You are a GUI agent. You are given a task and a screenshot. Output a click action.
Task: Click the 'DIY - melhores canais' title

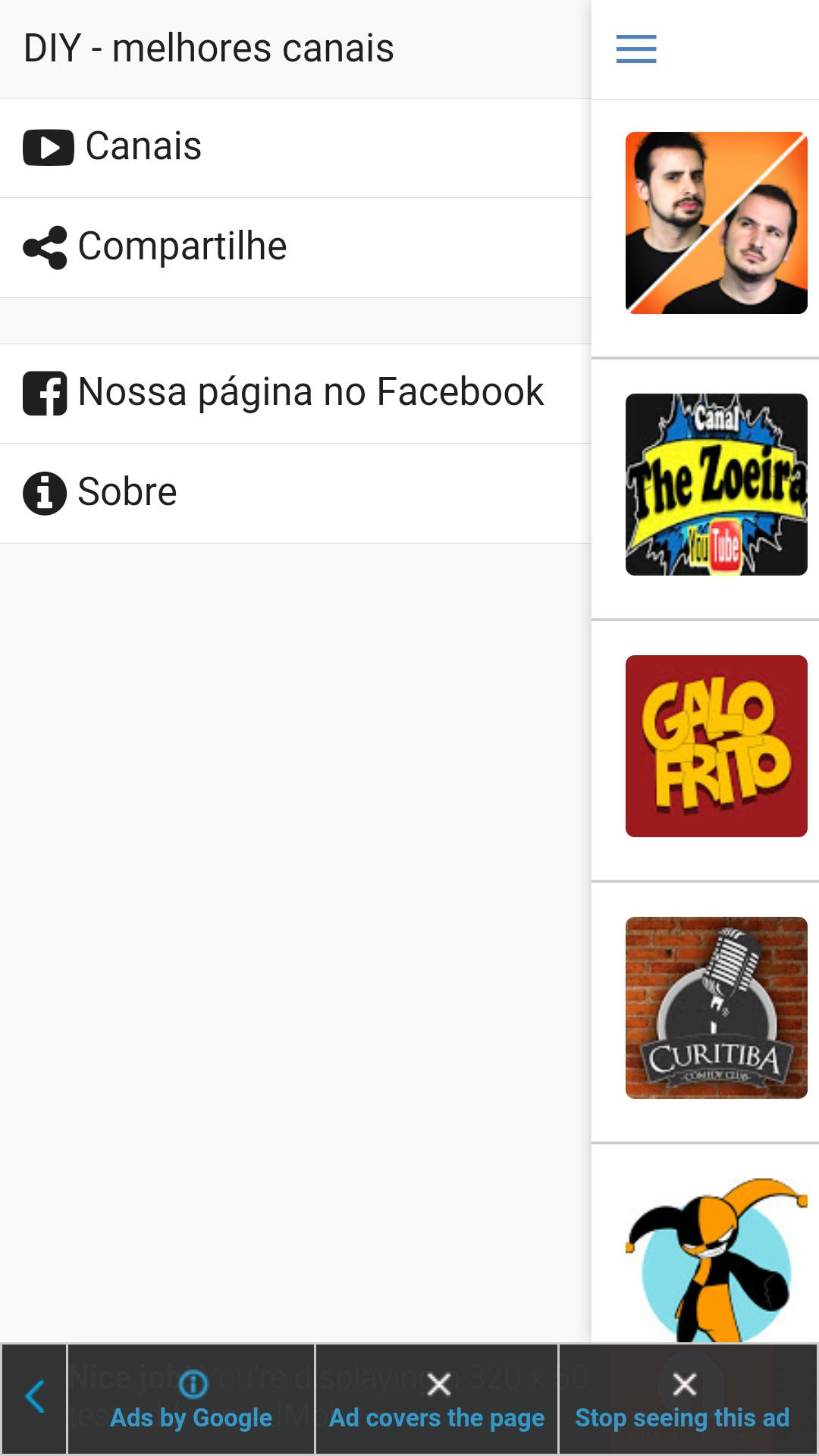(208, 47)
